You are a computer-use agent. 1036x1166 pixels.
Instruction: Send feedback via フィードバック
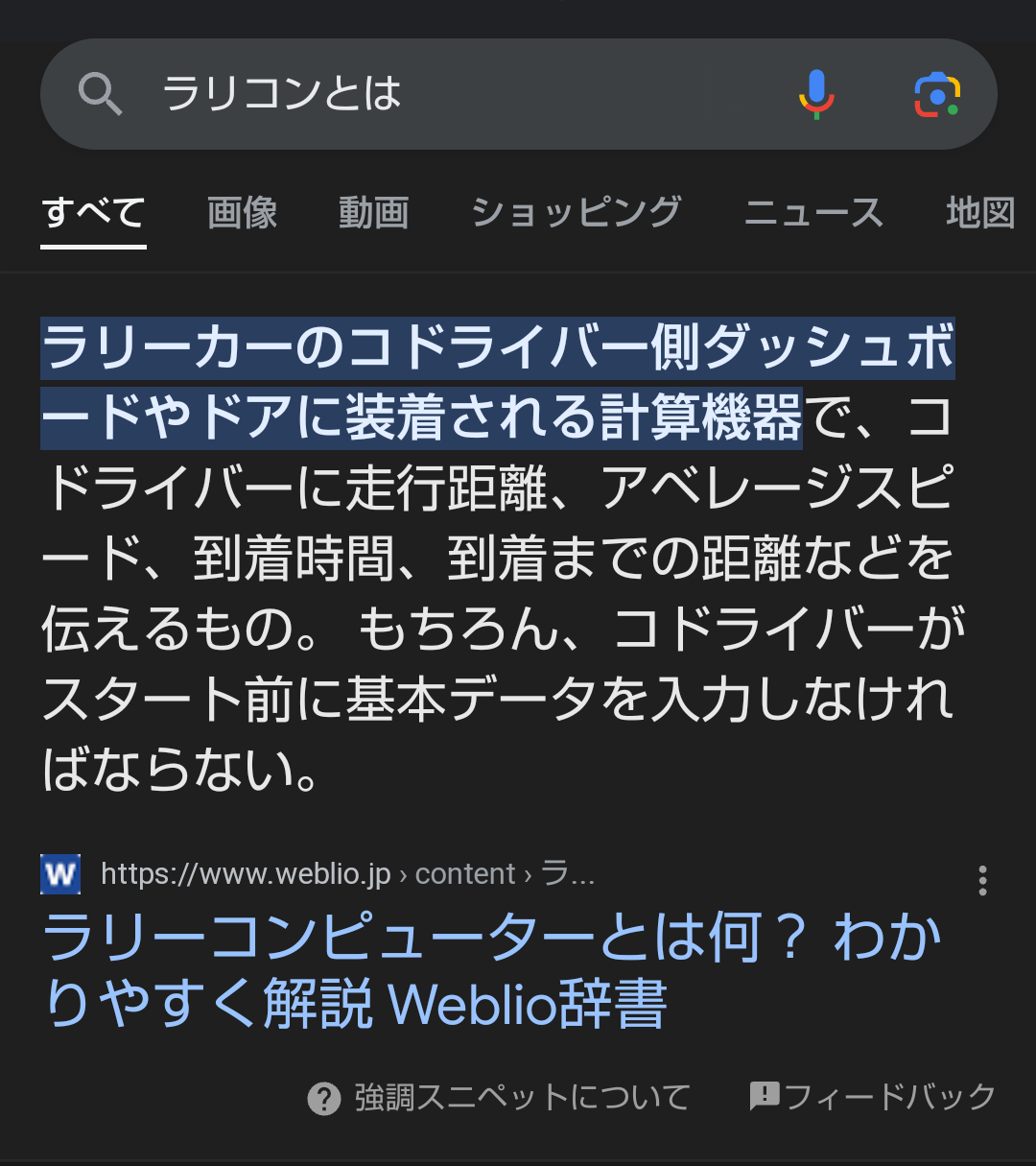873,1096
